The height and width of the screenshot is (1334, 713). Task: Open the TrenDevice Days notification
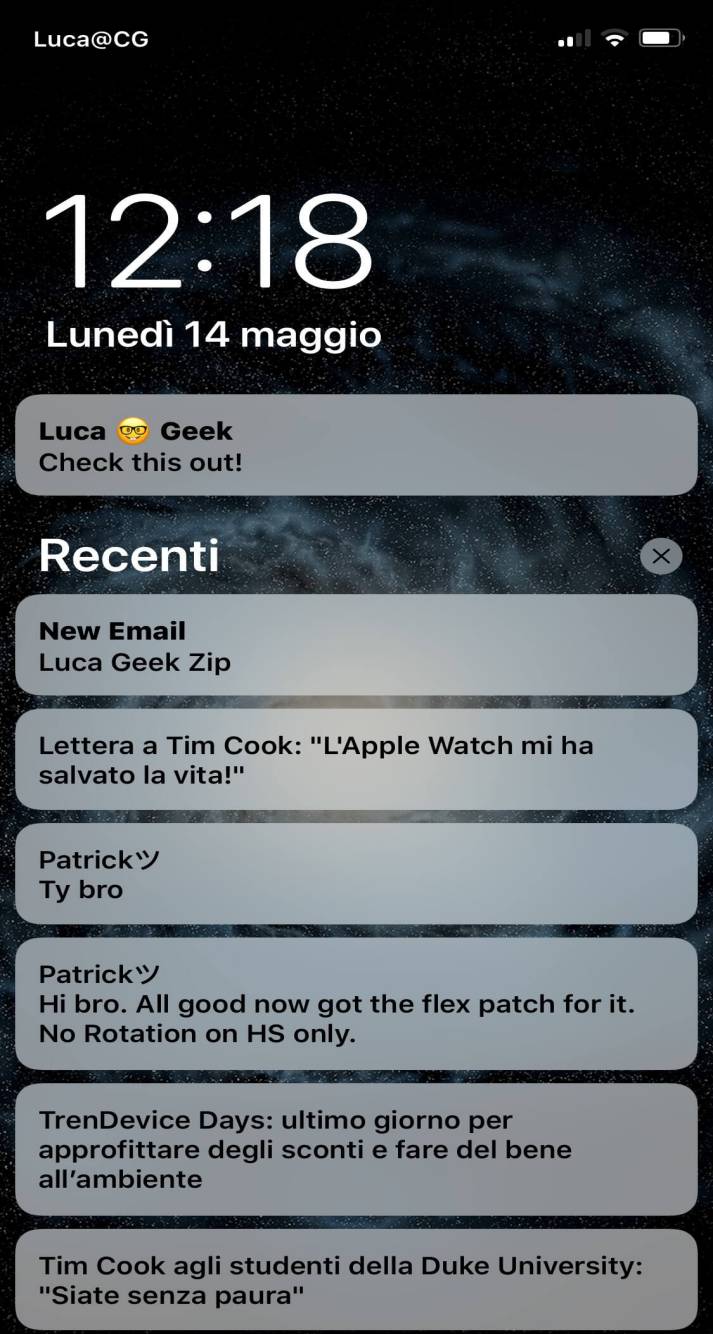356,1149
